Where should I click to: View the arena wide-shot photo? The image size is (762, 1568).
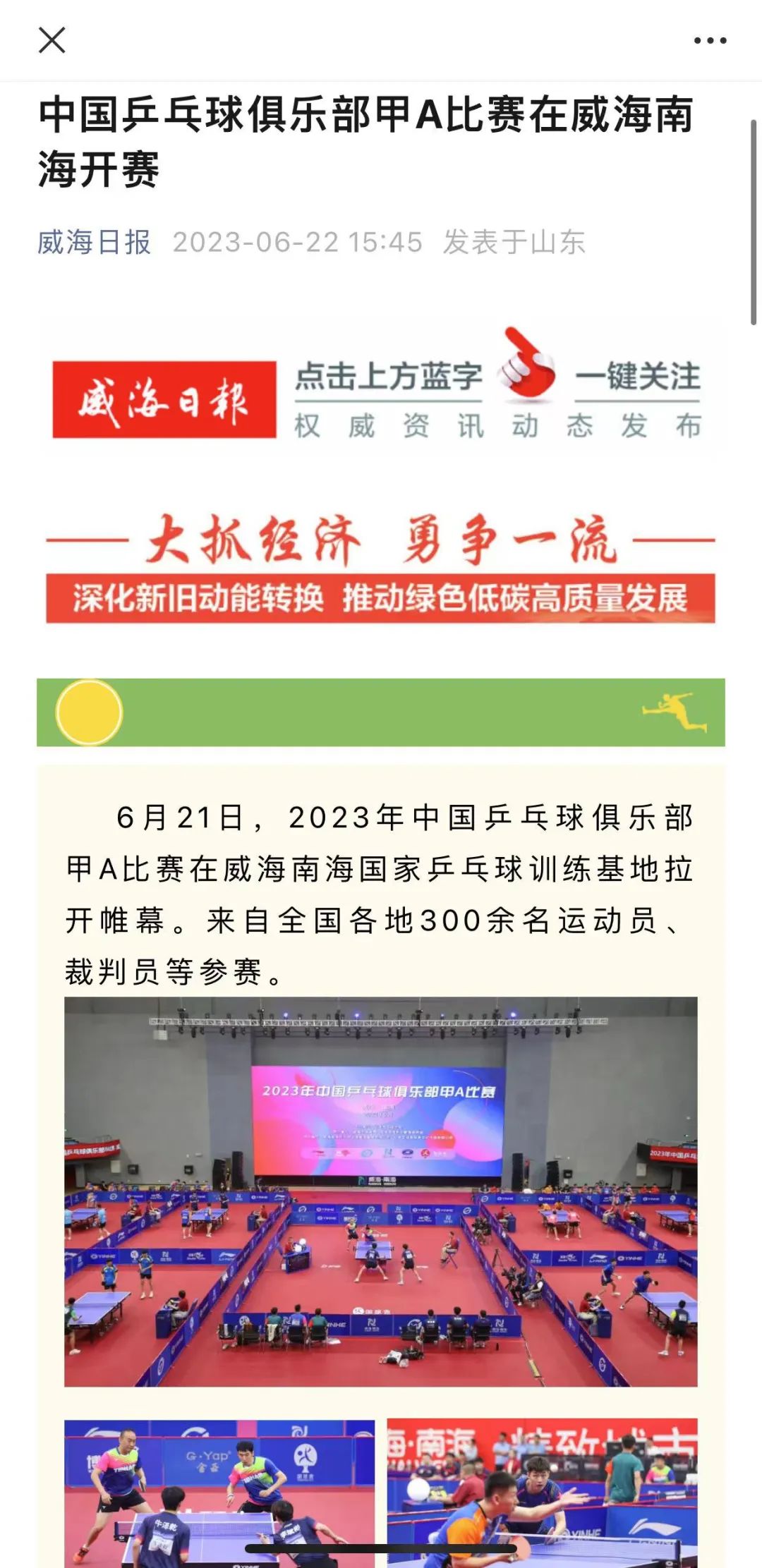pos(380,1191)
